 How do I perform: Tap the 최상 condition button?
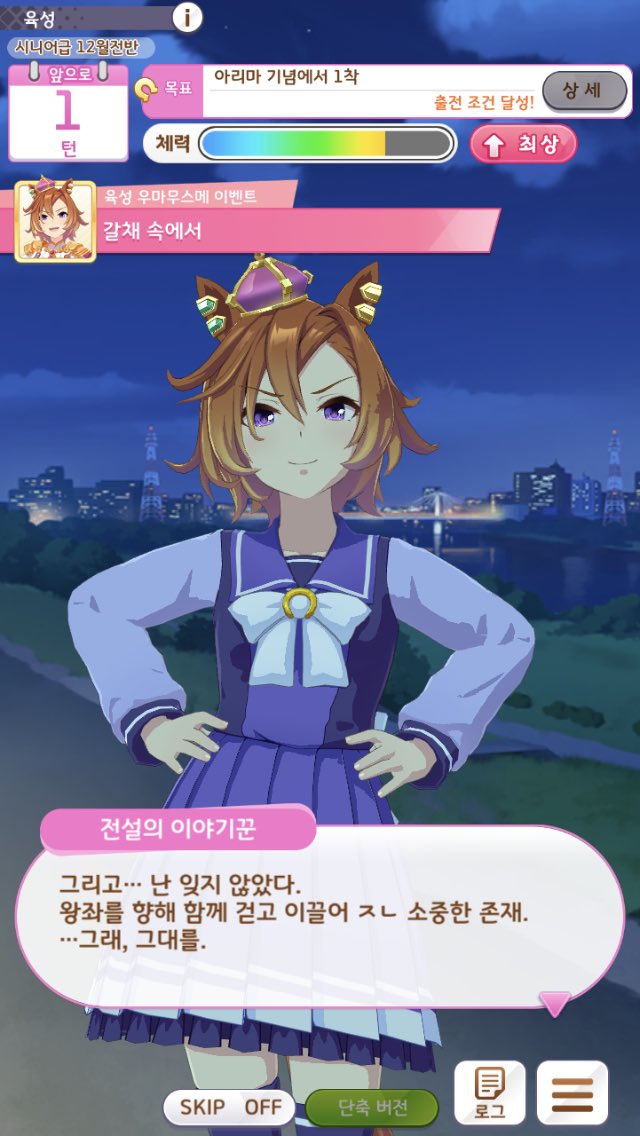coord(523,144)
